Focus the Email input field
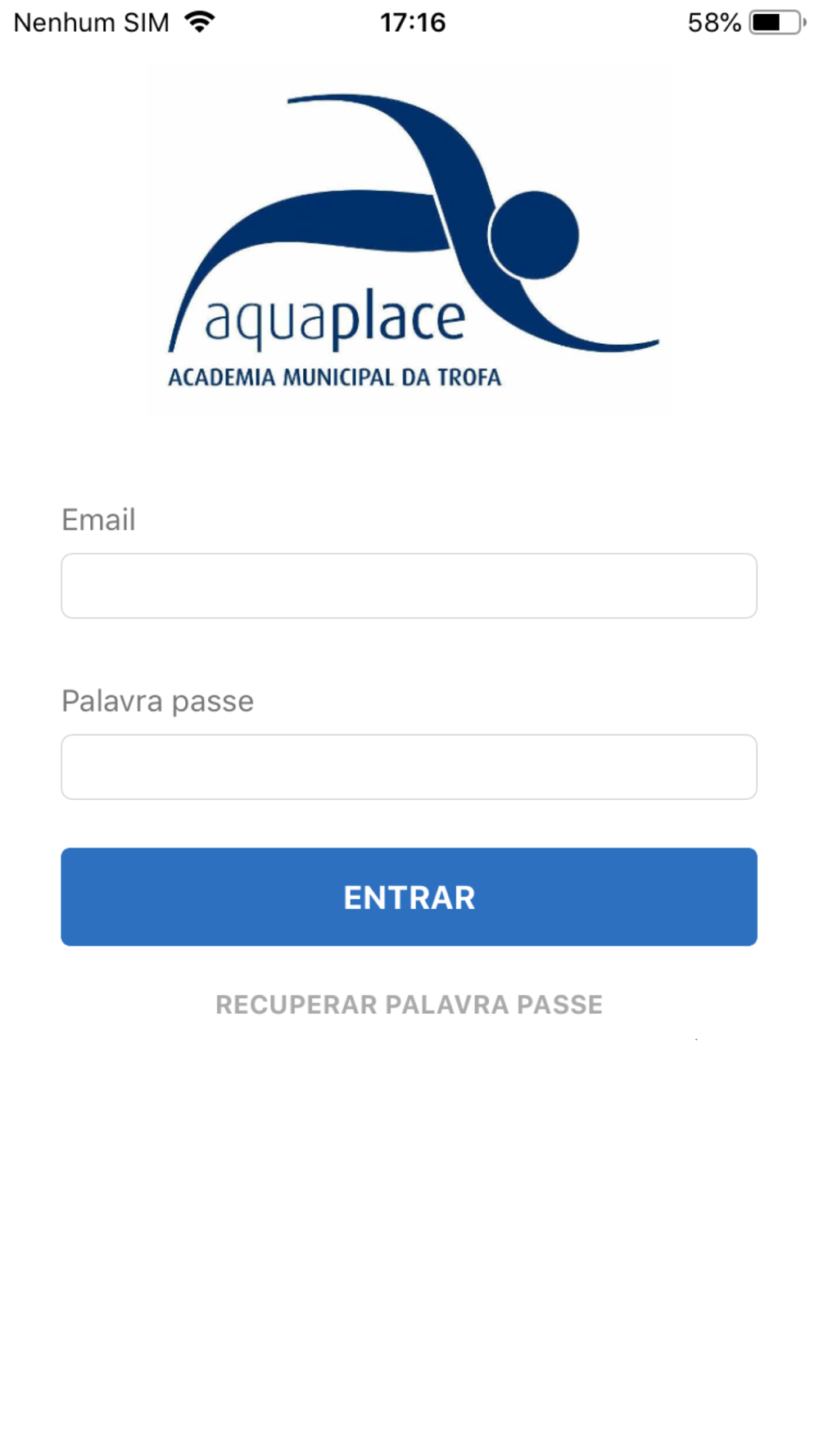819x1456 pixels. (409, 586)
